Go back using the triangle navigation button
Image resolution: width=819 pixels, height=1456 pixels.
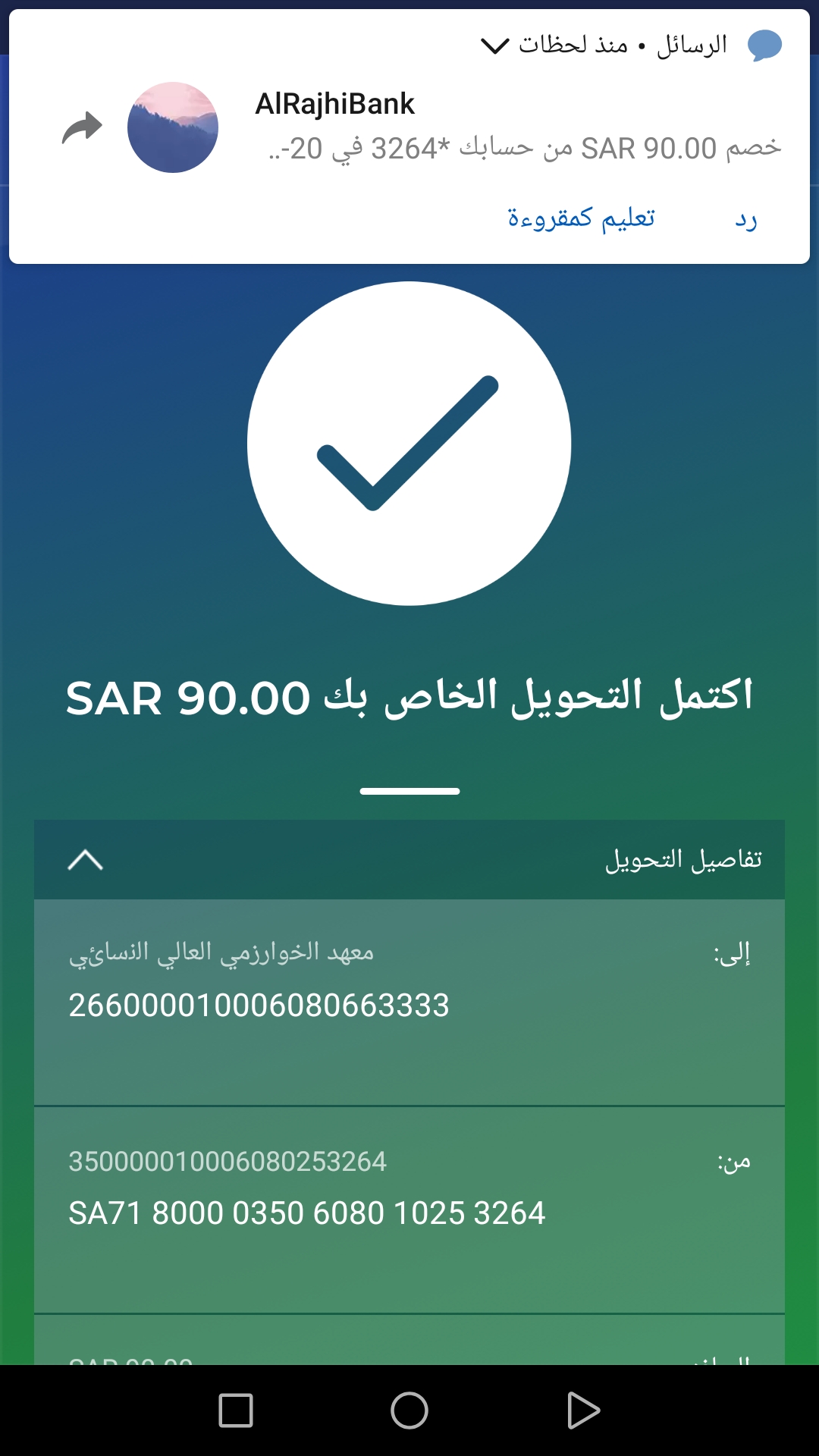[582, 1410]
